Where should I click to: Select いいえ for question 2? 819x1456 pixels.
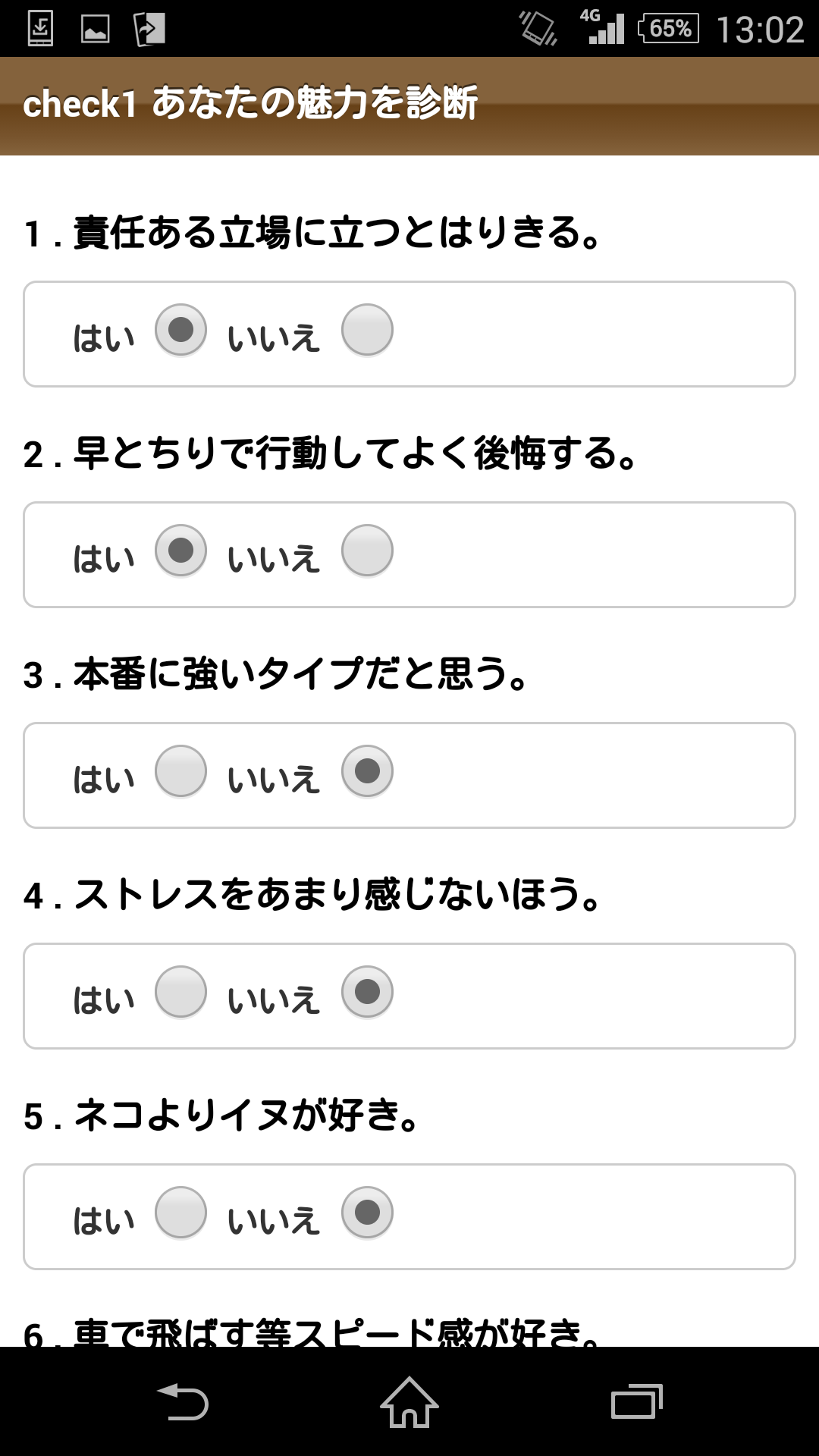click(368, 553)
